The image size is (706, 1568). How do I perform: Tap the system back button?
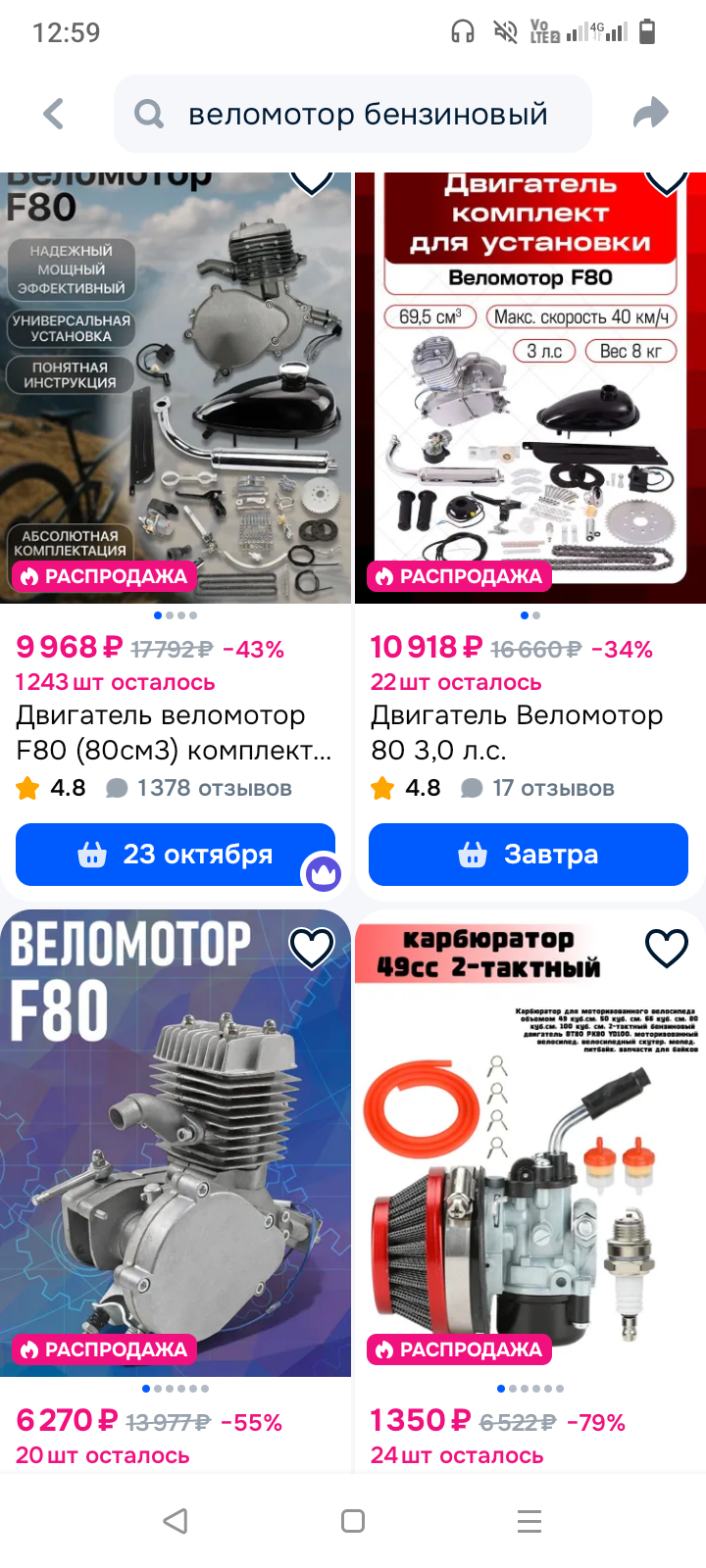(176, 1521)
